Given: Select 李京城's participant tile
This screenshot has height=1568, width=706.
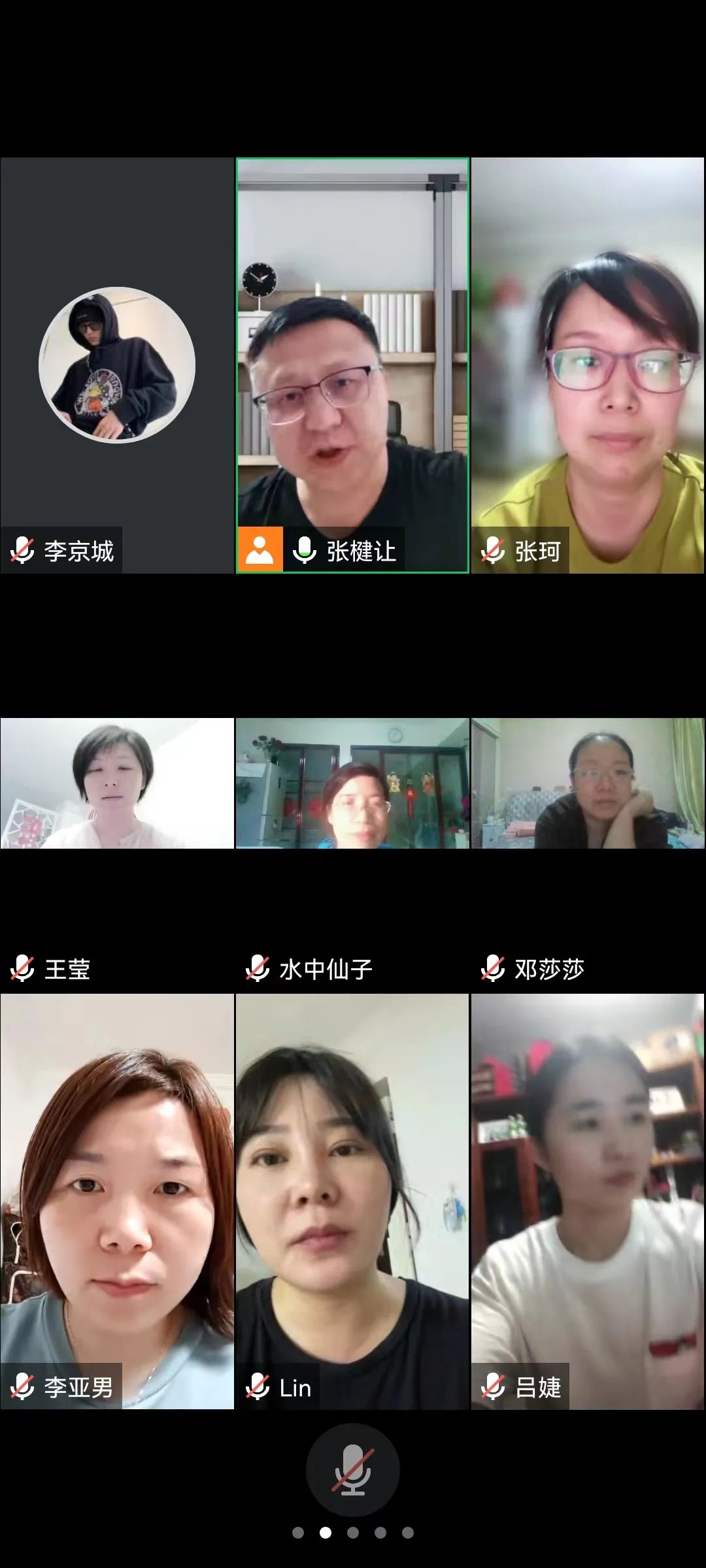Looking at the screenshot, I should pos(117,366).
